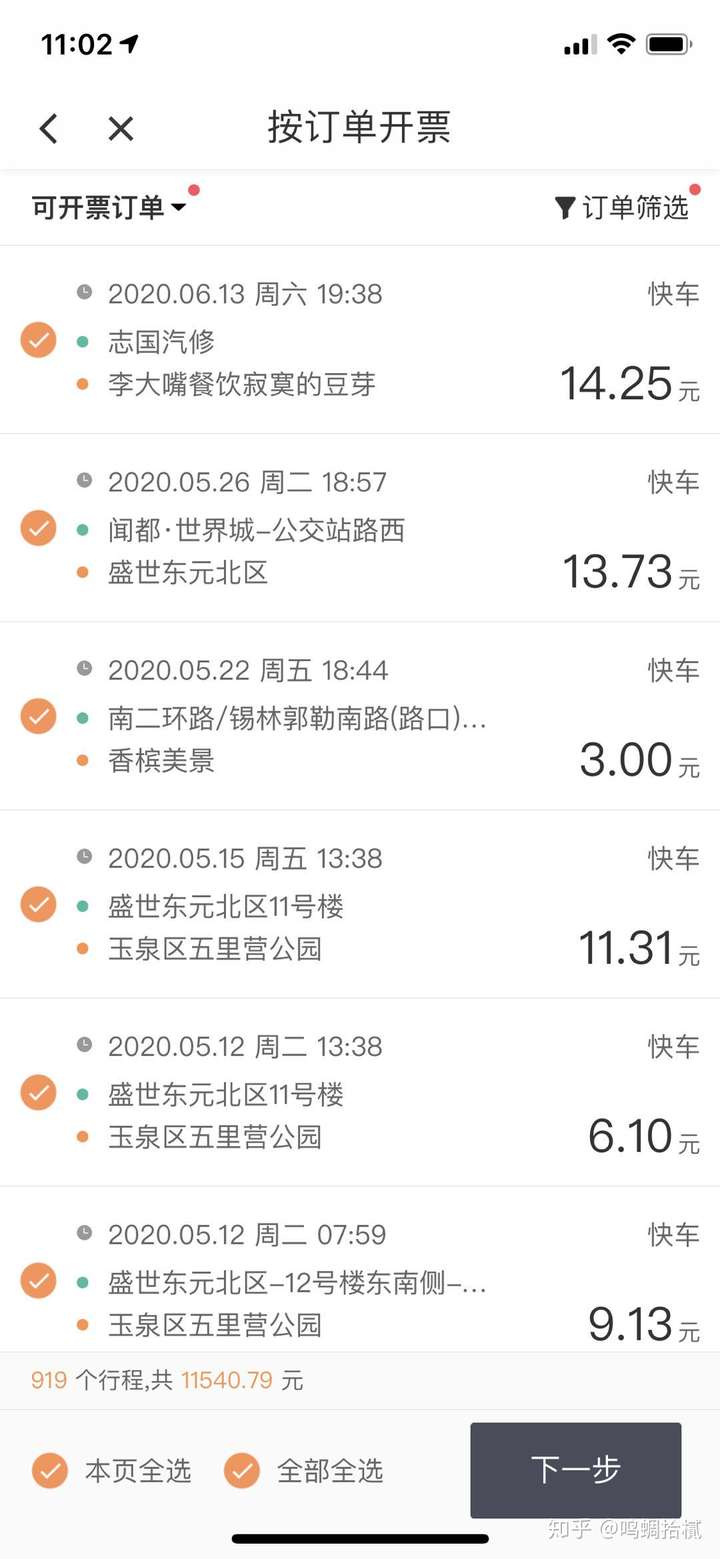
Task: Uncheck the 14.25元 ride from 志国汽修
Action: (x=38, y=340)
